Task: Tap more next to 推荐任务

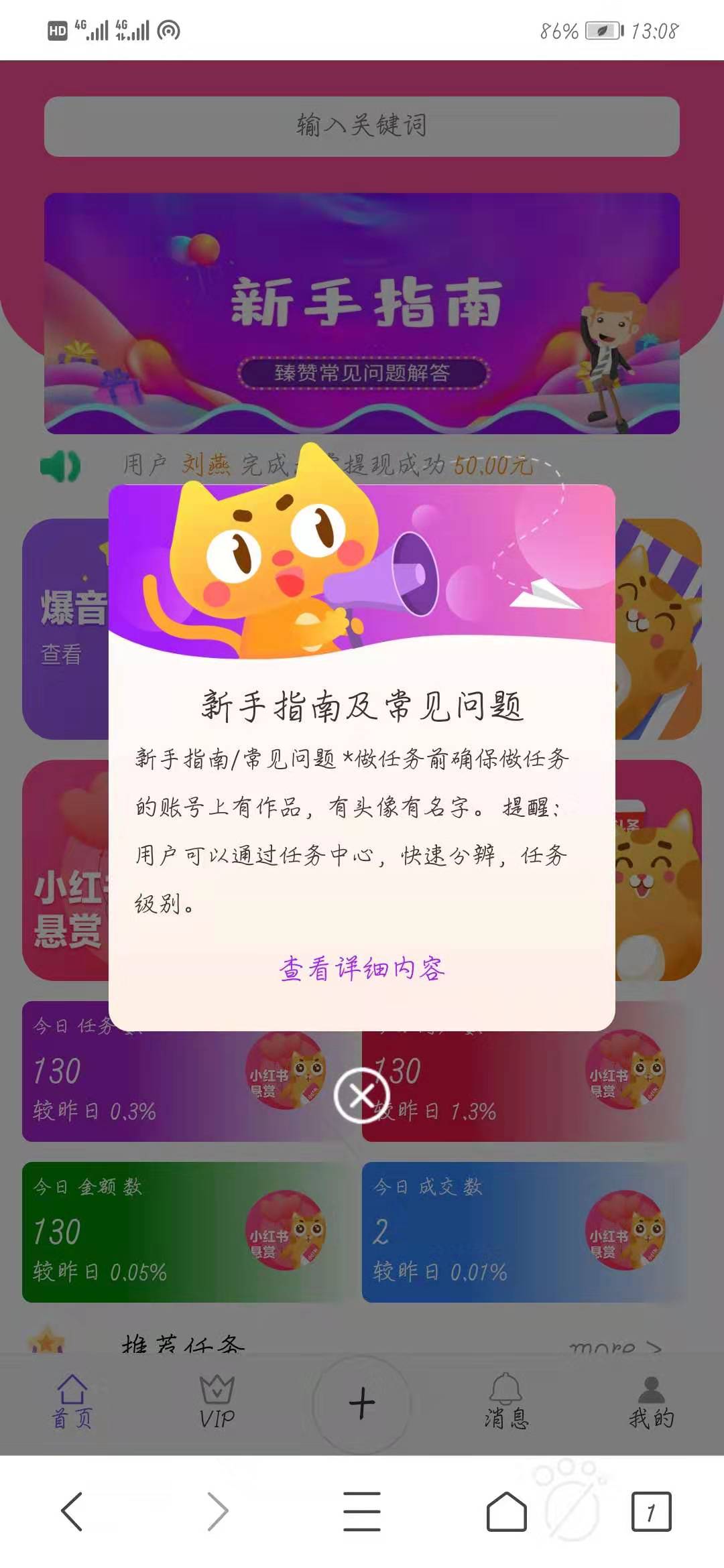Action: (x=615, y=1344)
